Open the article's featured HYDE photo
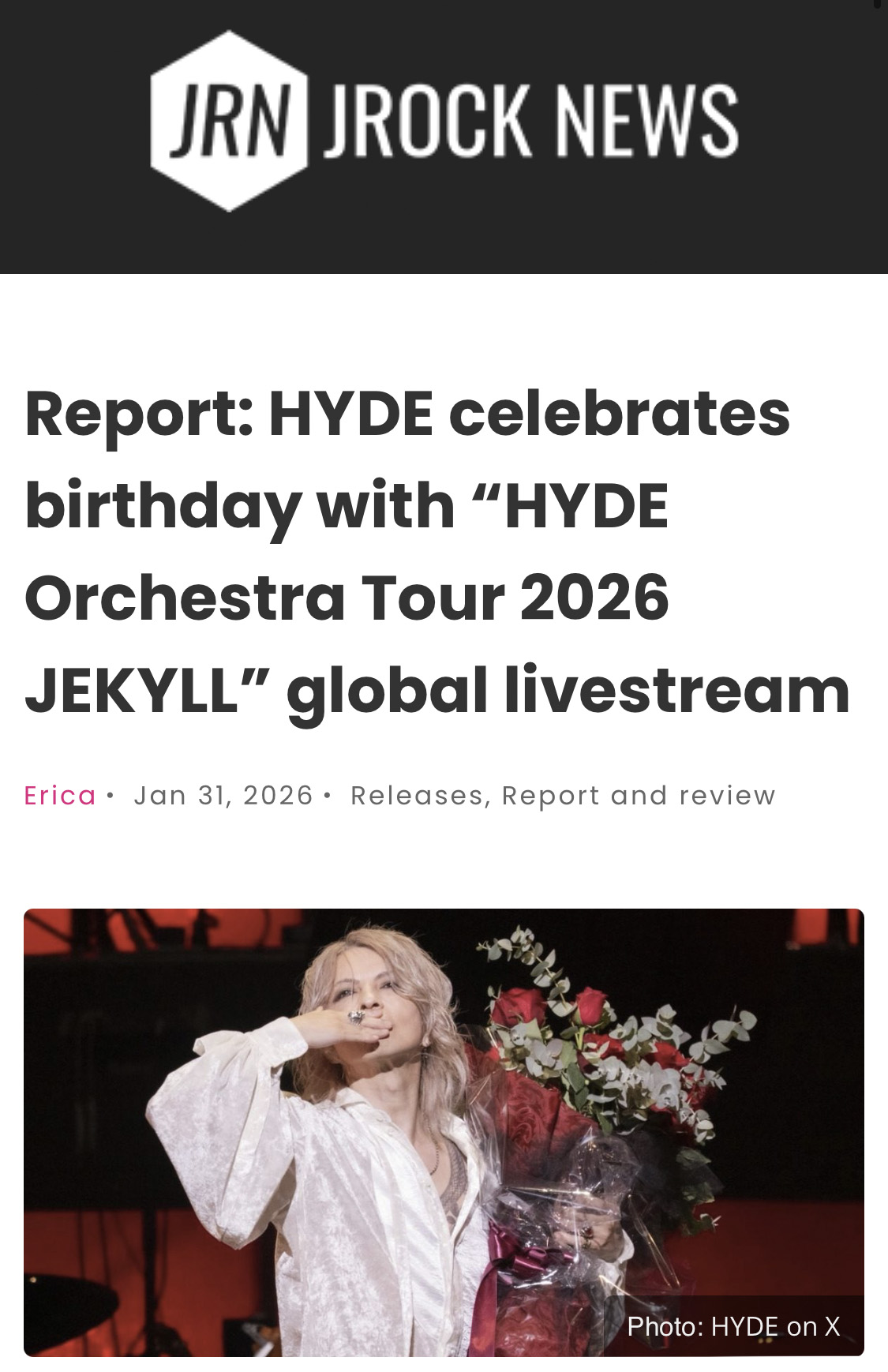888x1372 pixels. point(444,1131)
